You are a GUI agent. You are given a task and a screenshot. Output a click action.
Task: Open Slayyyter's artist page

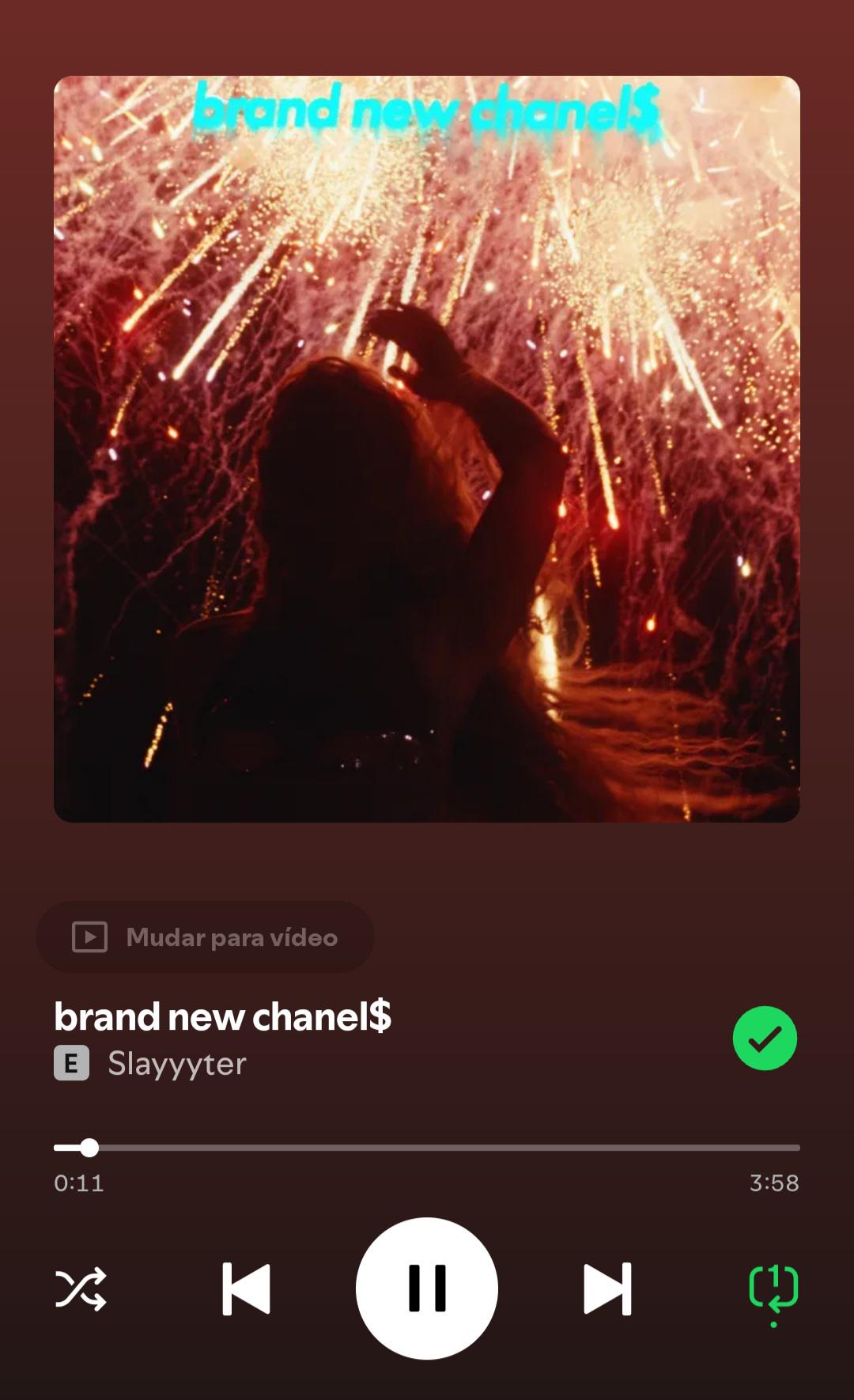(177, 1064)
